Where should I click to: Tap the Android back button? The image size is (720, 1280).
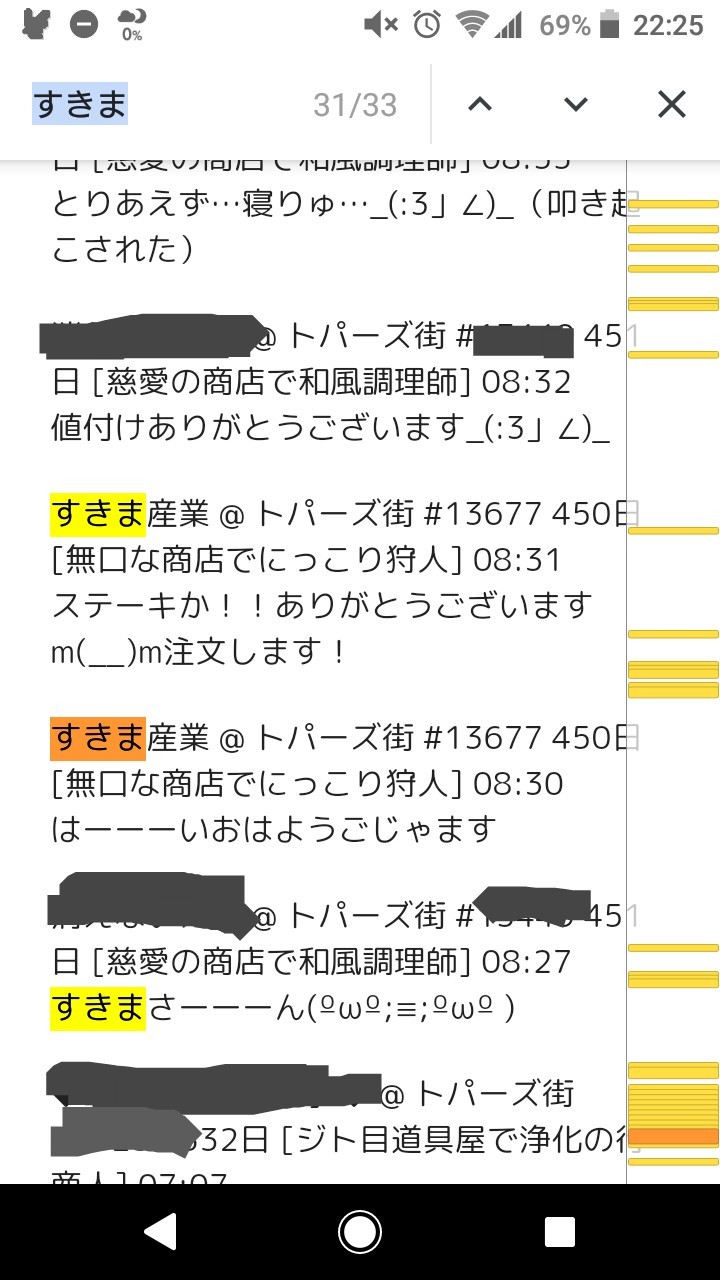(160, 1232)
